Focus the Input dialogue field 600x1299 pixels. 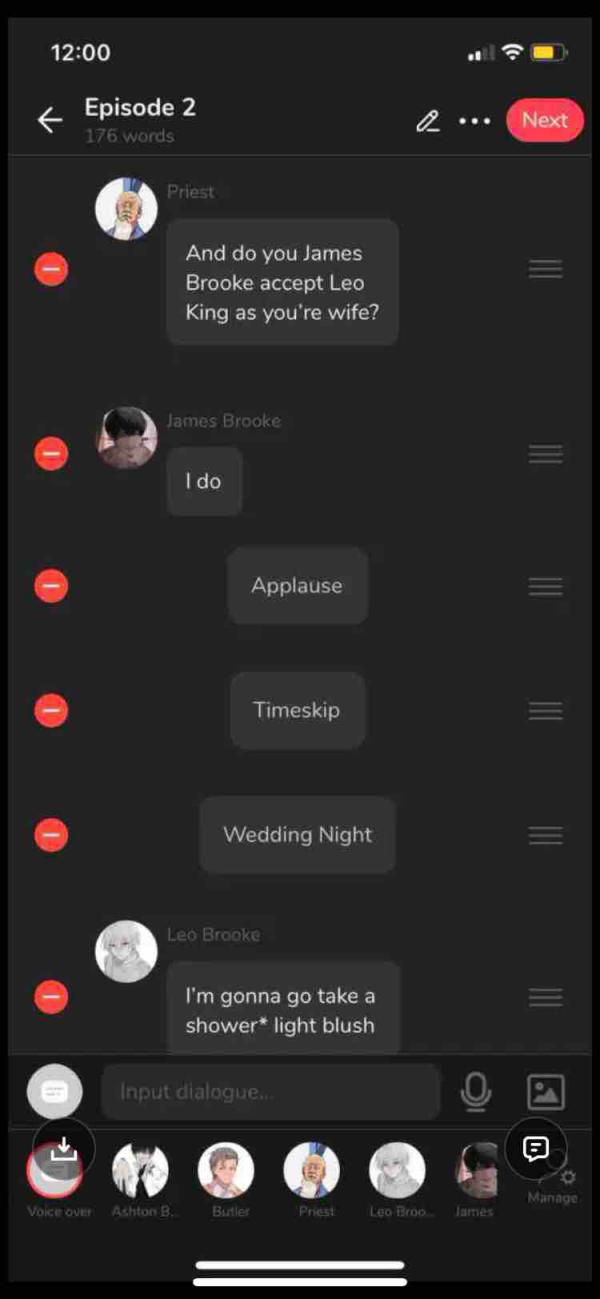pos(270,1092)
